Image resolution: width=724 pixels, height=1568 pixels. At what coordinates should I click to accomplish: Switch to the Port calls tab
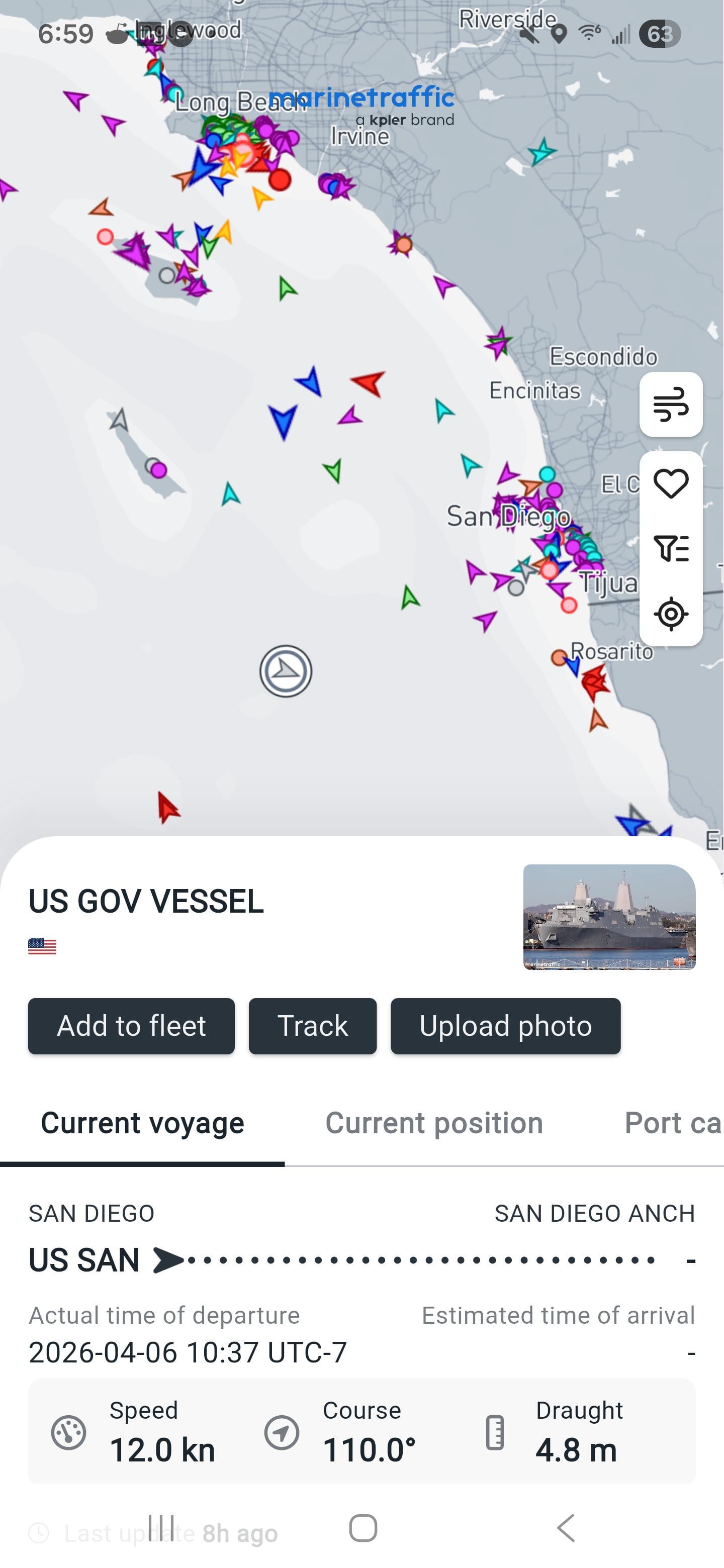(x=672, y=1123)
